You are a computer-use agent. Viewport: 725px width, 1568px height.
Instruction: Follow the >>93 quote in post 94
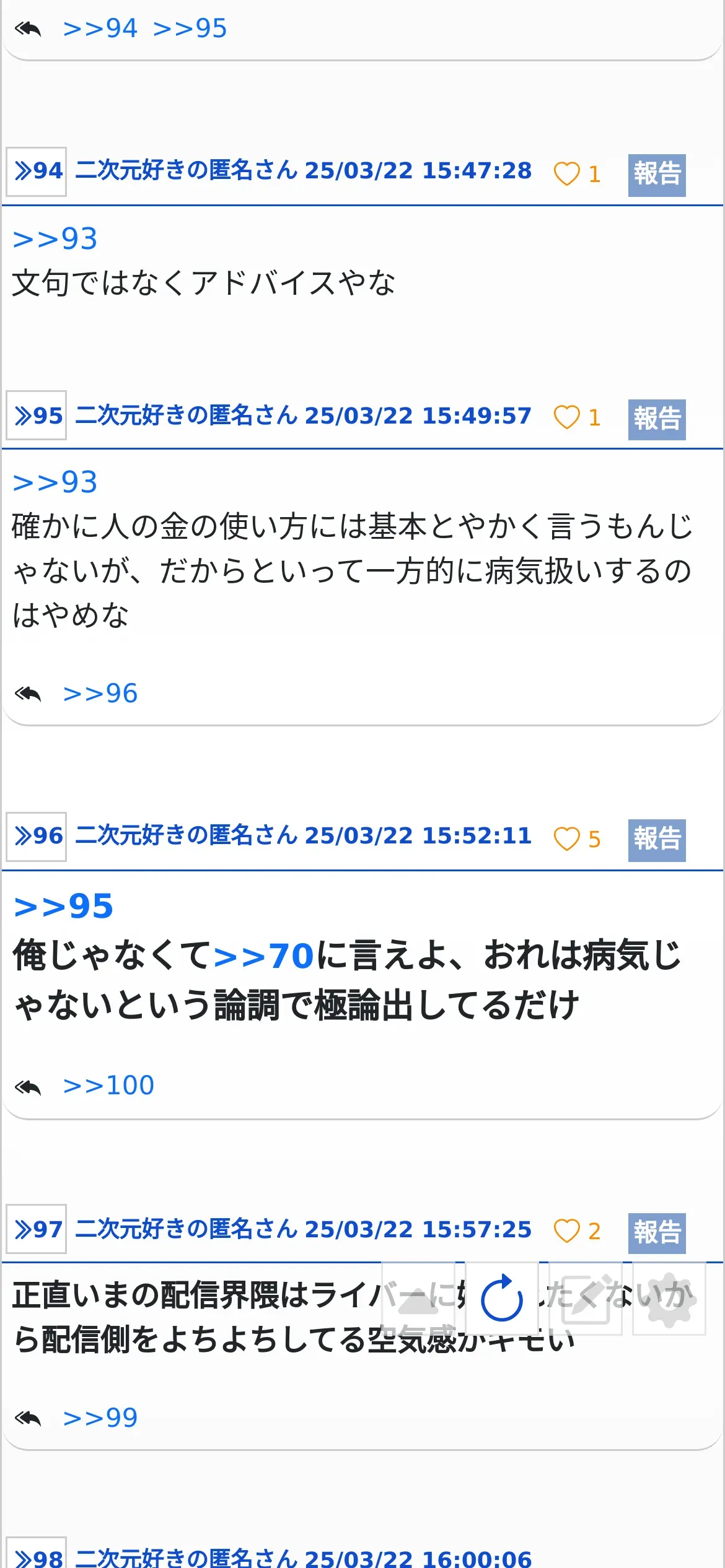55,239
